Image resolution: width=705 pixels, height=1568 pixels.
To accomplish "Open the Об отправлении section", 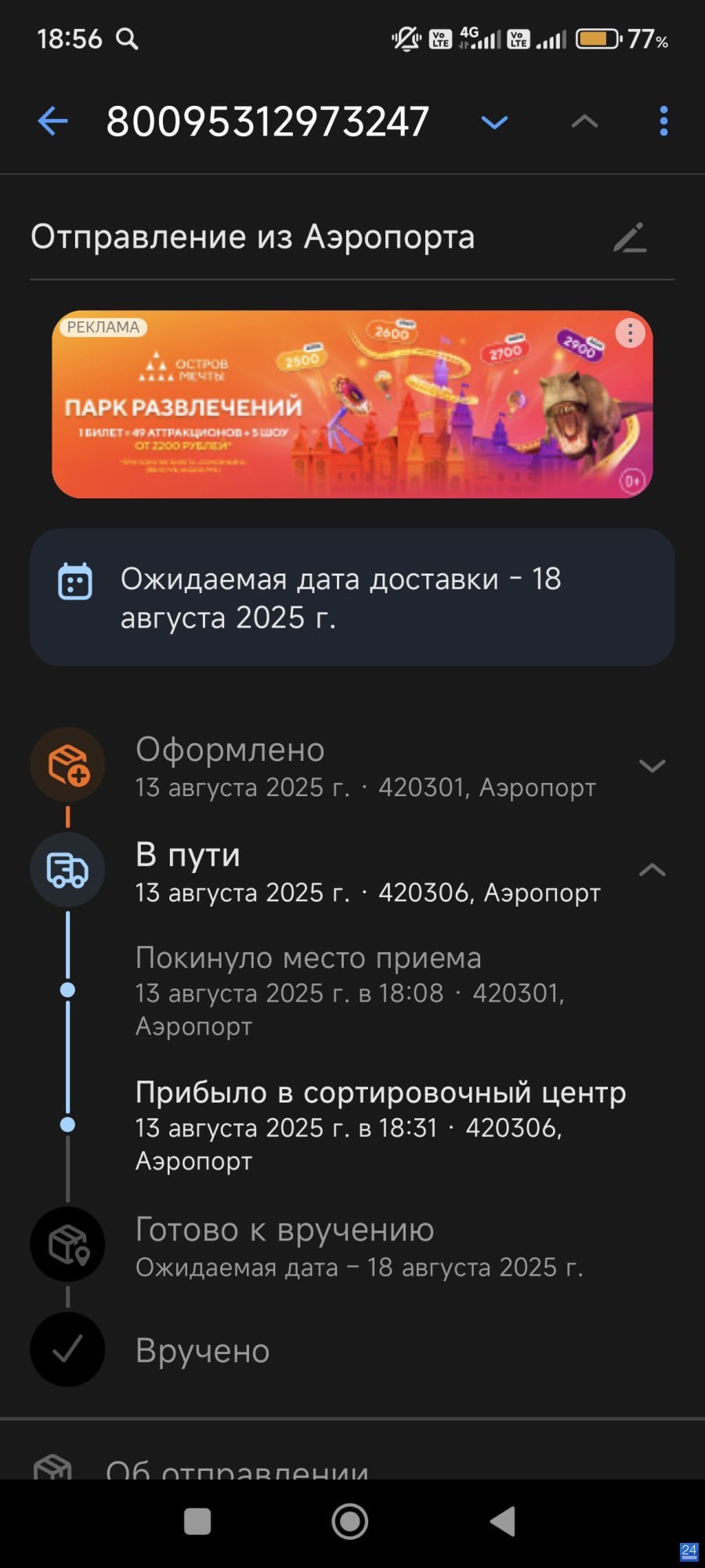I will point(235,1467).
